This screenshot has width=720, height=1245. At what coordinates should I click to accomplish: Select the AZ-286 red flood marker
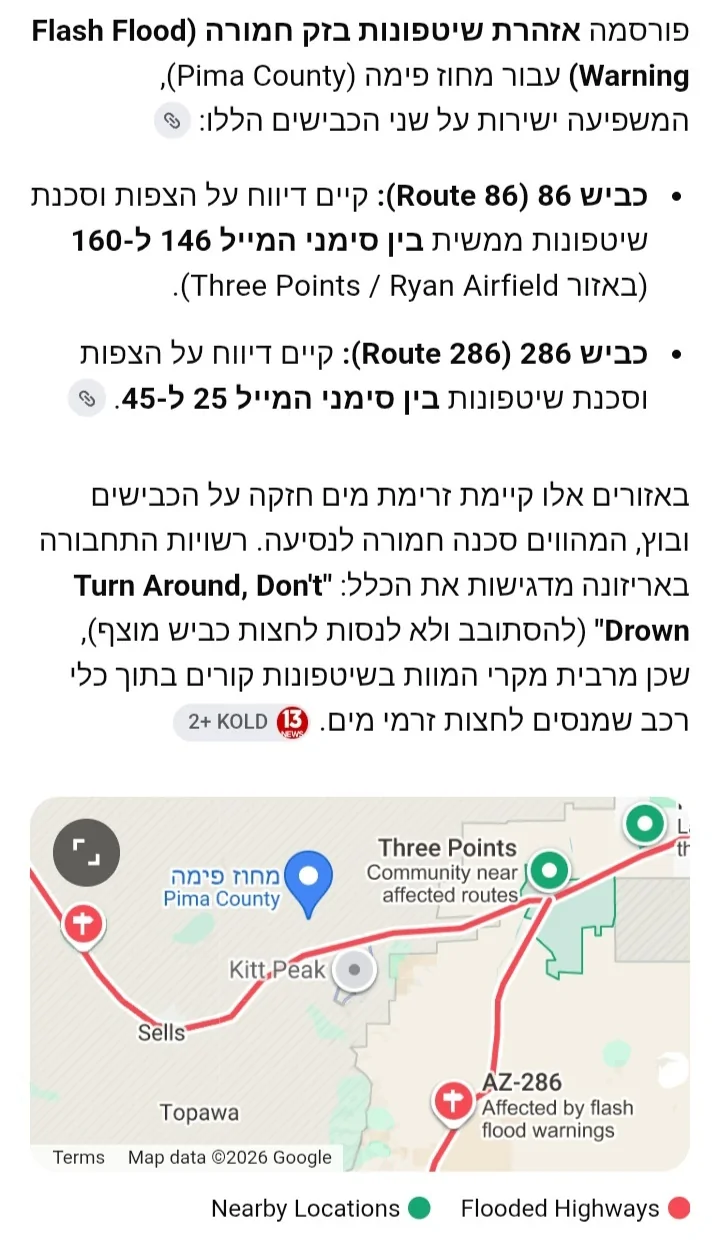click(x=454, y=1102)
